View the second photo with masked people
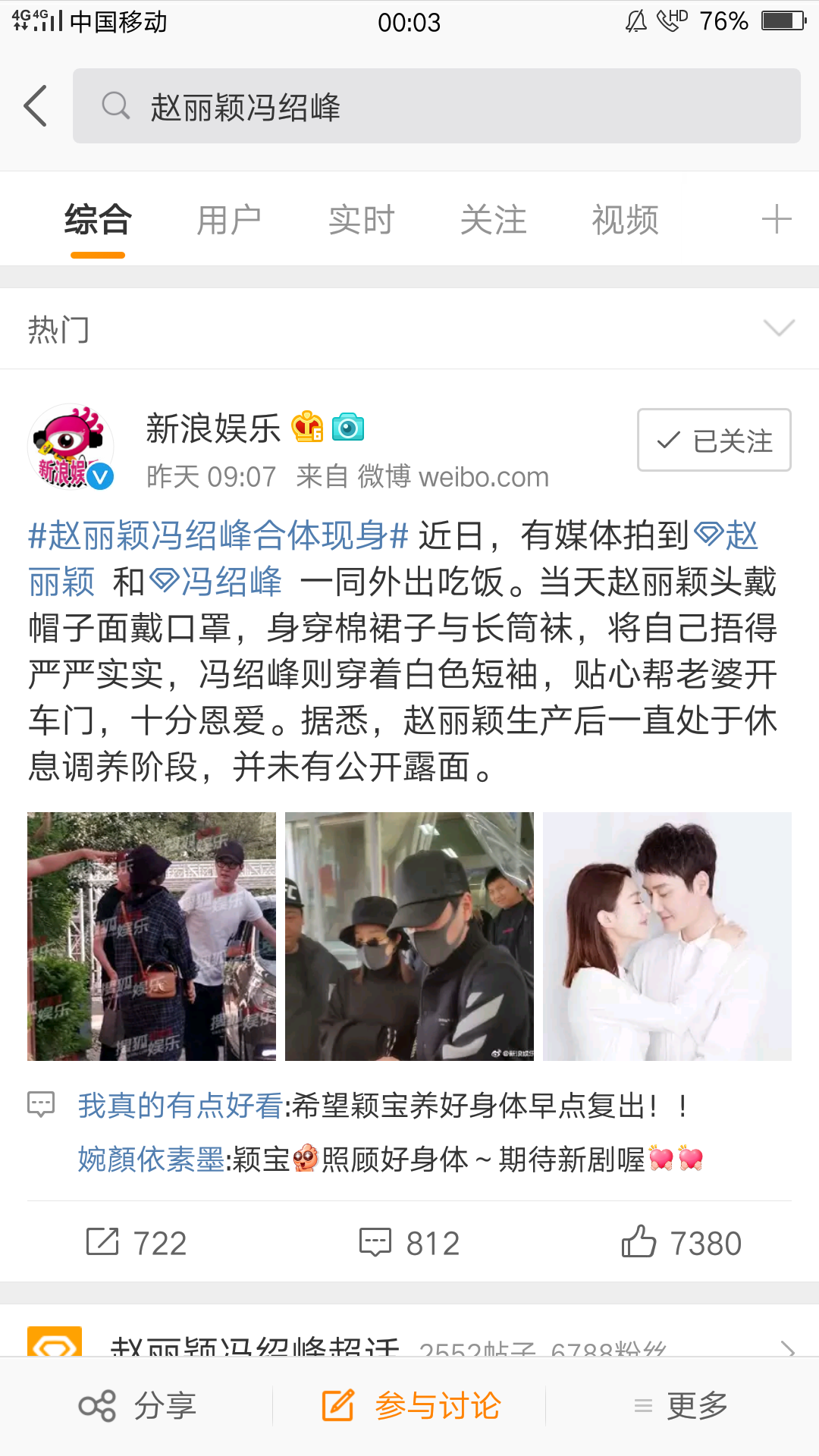This screenshot has height=1456, width=819. [x=409, y=937]
